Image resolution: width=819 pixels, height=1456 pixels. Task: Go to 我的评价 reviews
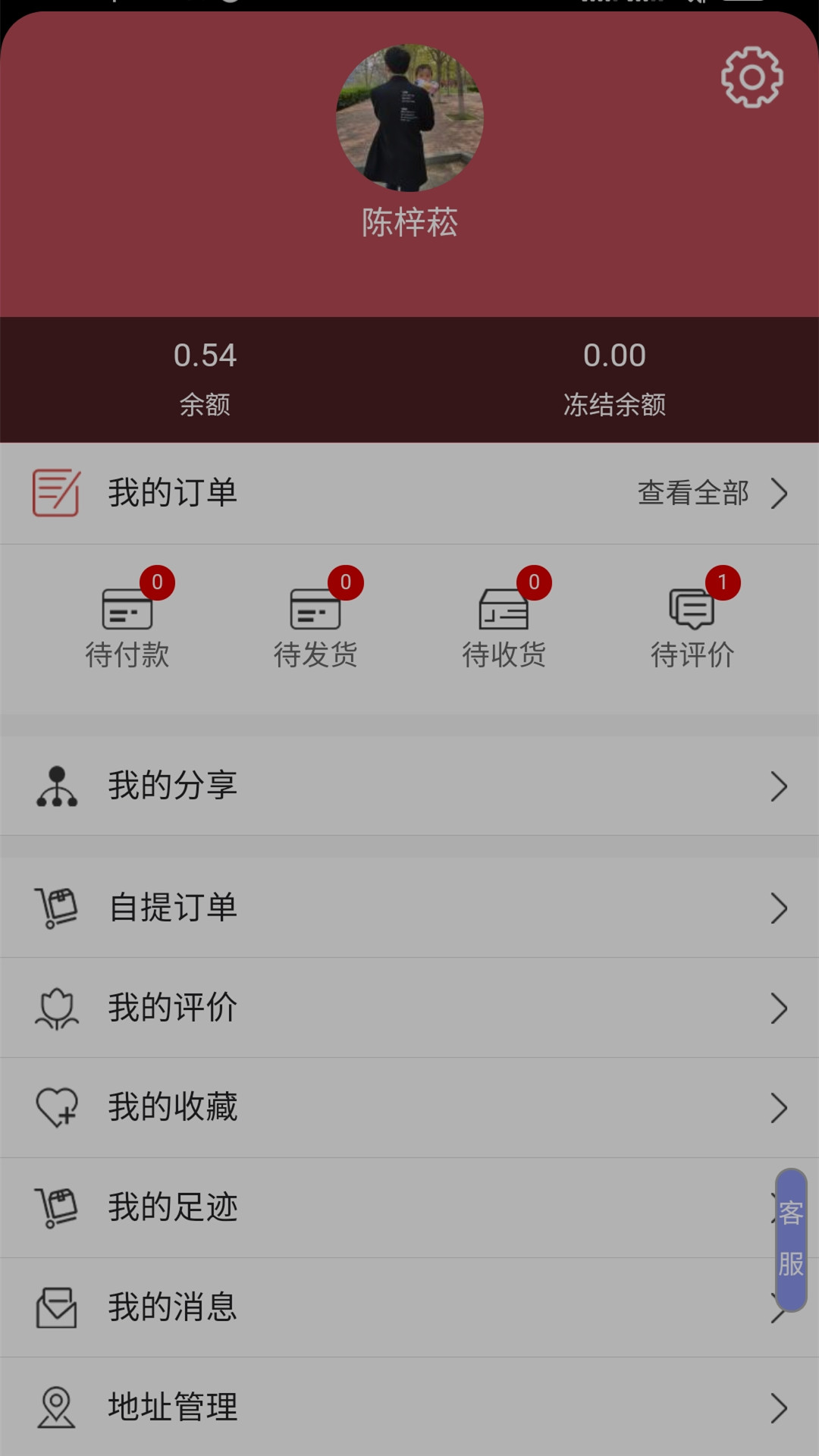tap(409, 1008)
